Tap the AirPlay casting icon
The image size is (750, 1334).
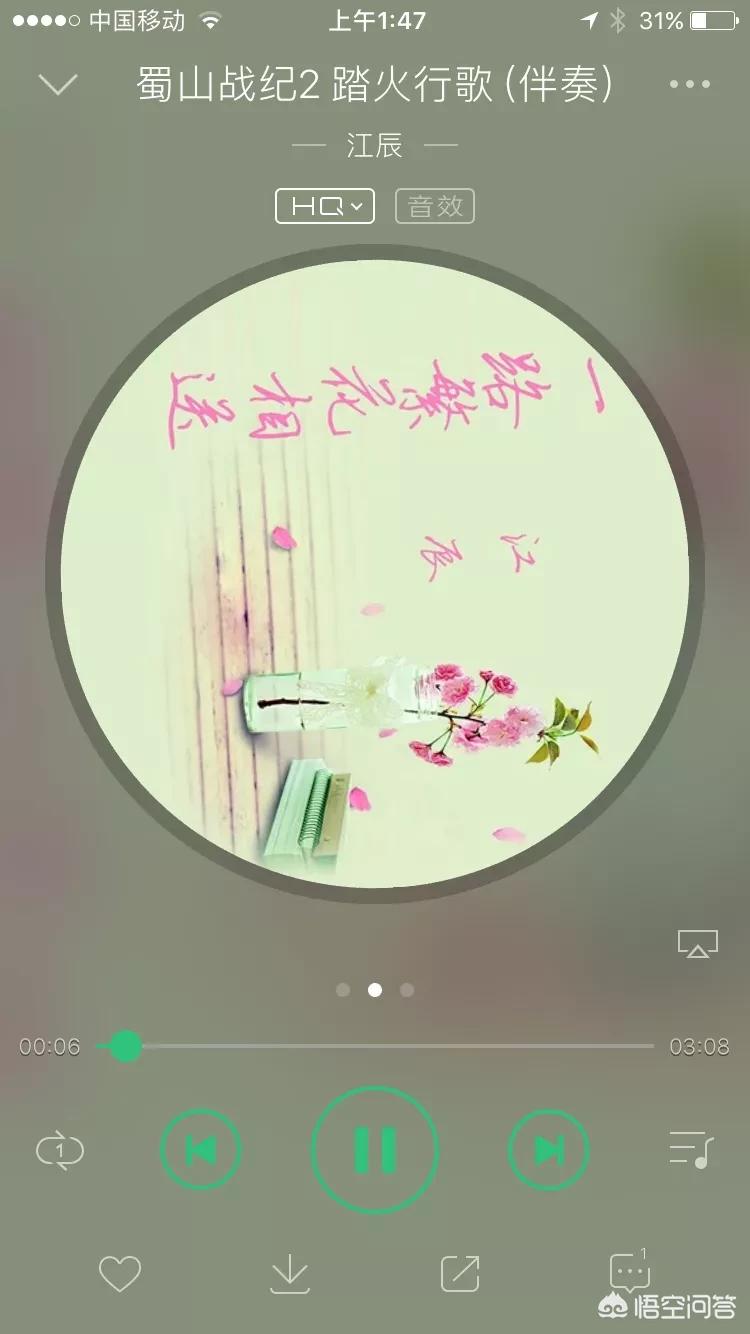pyautogui.click(x=698, y=944)
